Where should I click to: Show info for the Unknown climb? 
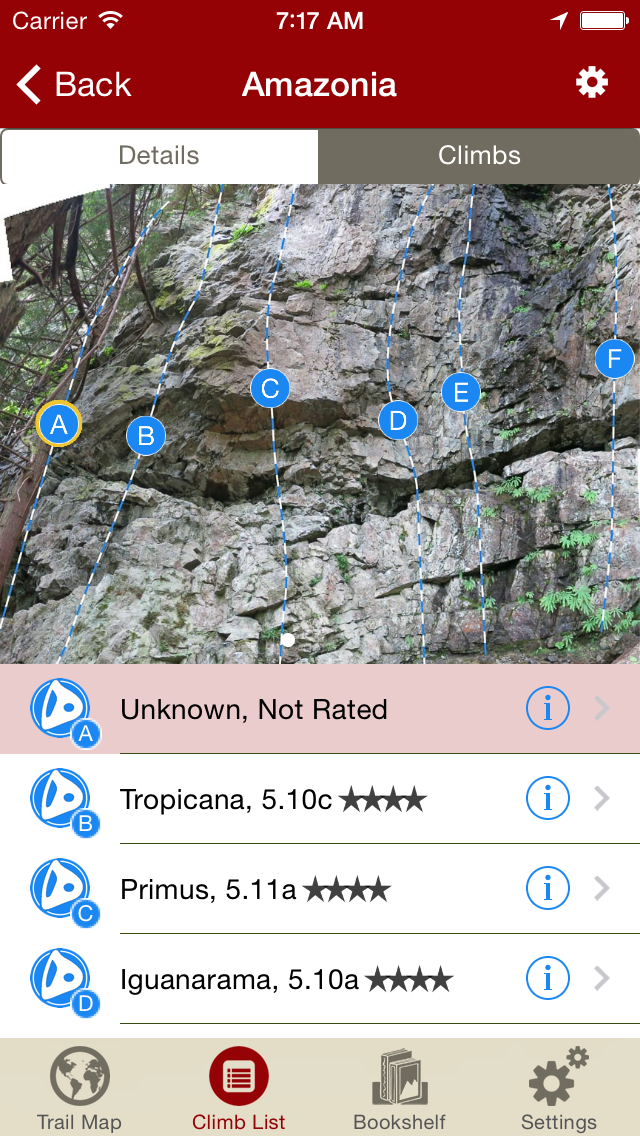[x=548, y=709]
